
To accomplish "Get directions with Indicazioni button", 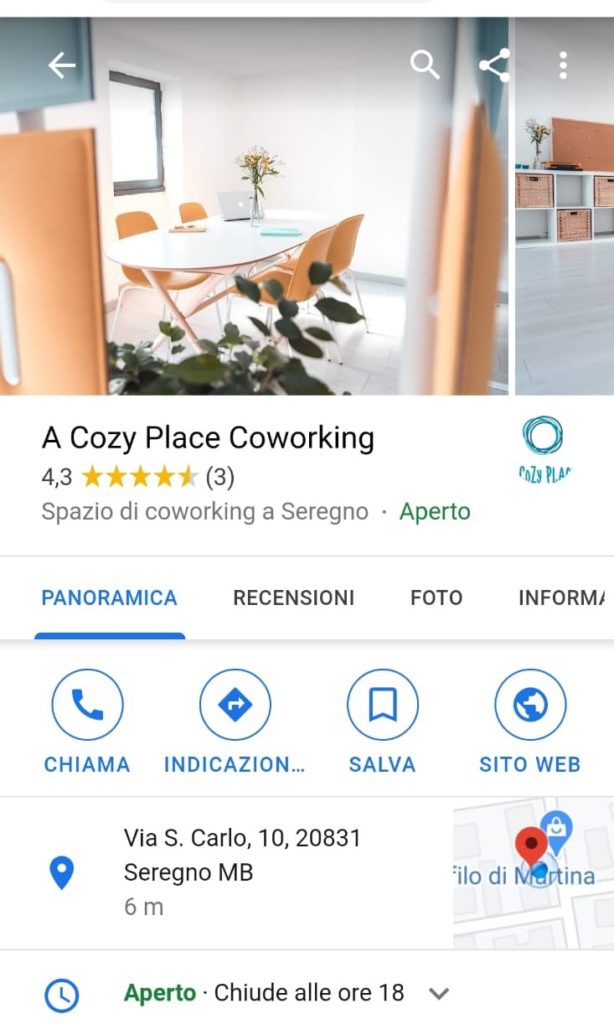I will point(235,721).
